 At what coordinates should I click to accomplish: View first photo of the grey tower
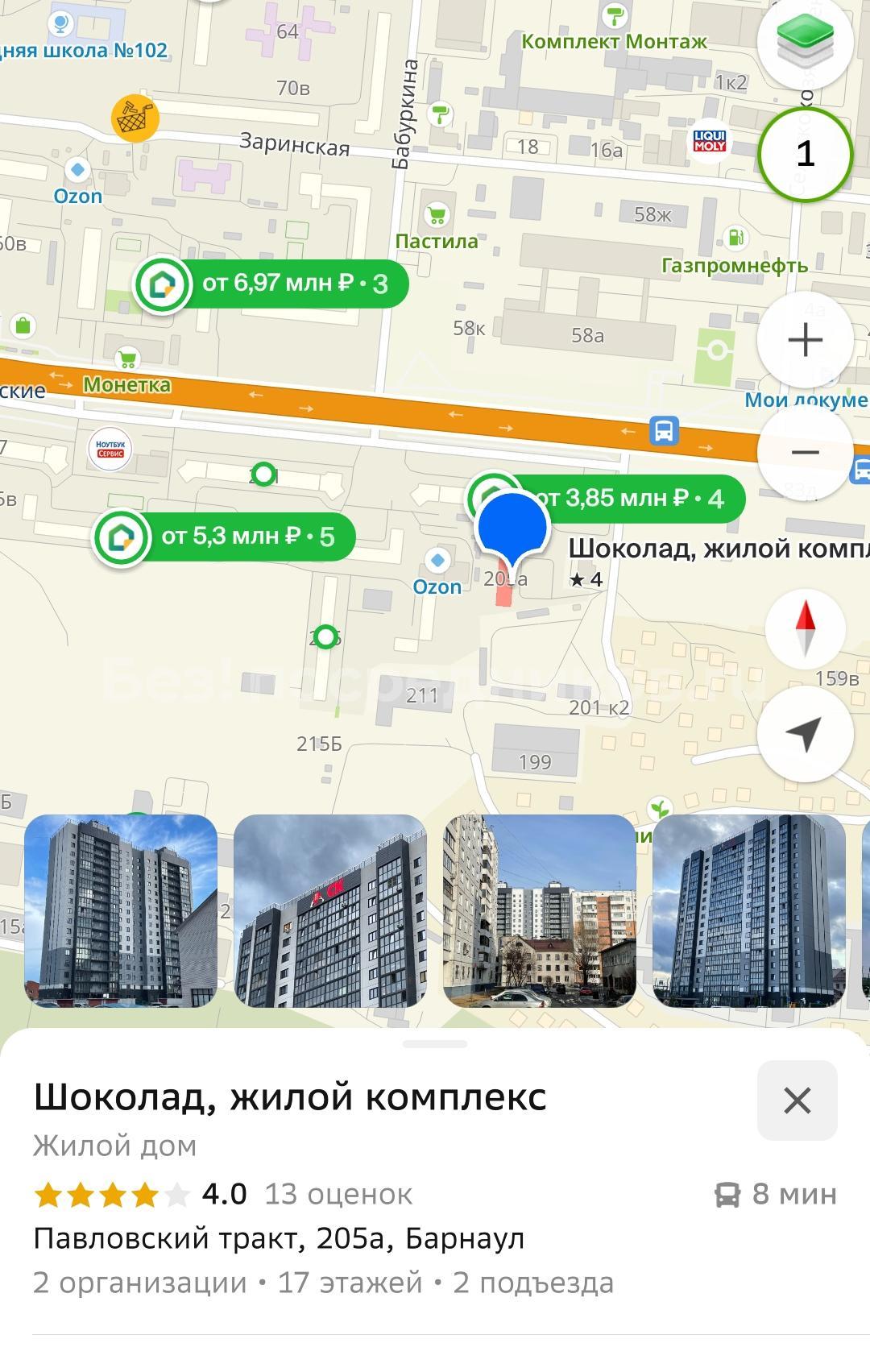(121, 910)
